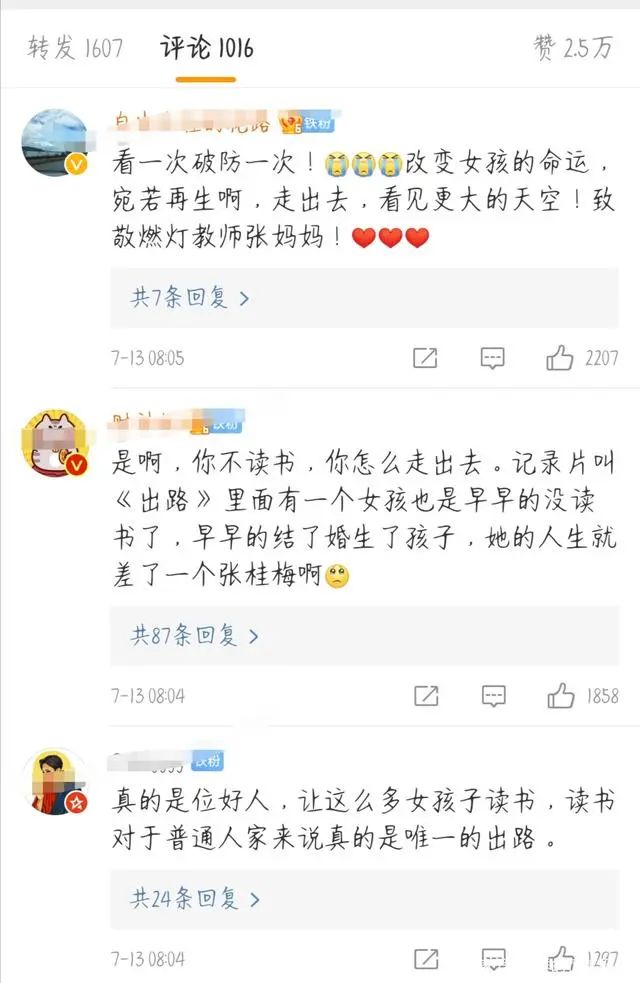Reply to the 真的是位好人 comment
640x983 pixels.
tap(492, 958)
